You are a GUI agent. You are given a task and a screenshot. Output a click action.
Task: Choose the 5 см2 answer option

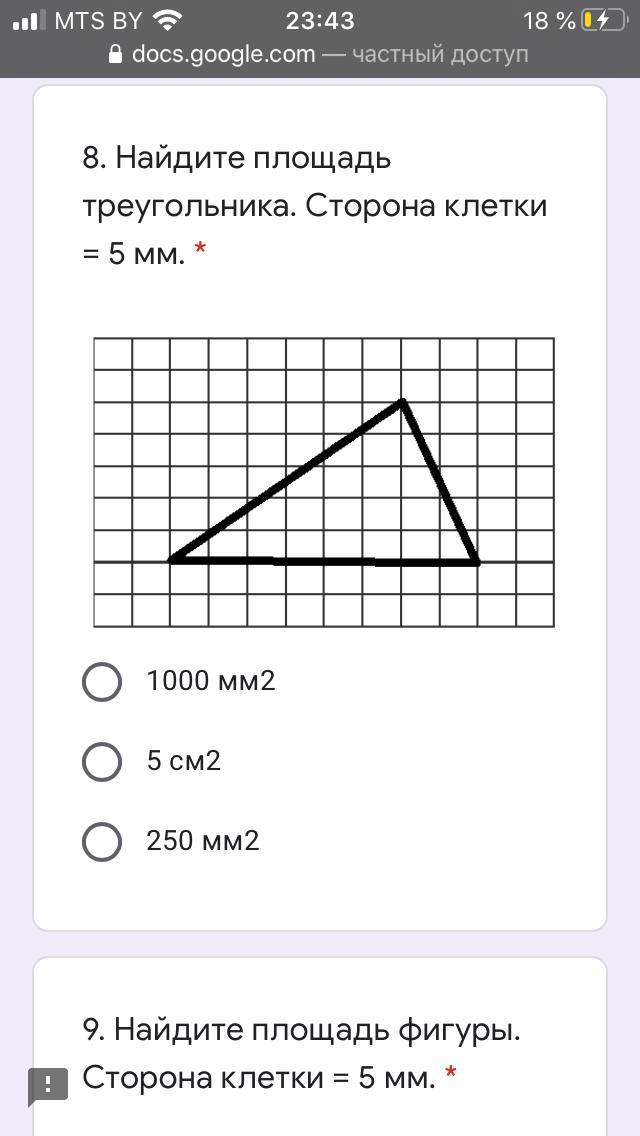point(102,762)
